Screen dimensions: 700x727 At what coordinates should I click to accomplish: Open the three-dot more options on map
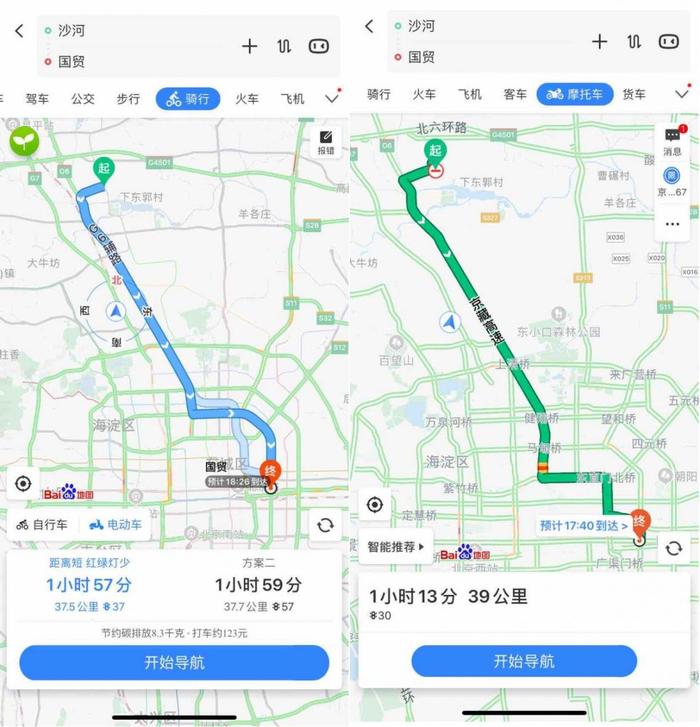click(x=672, y=223)
